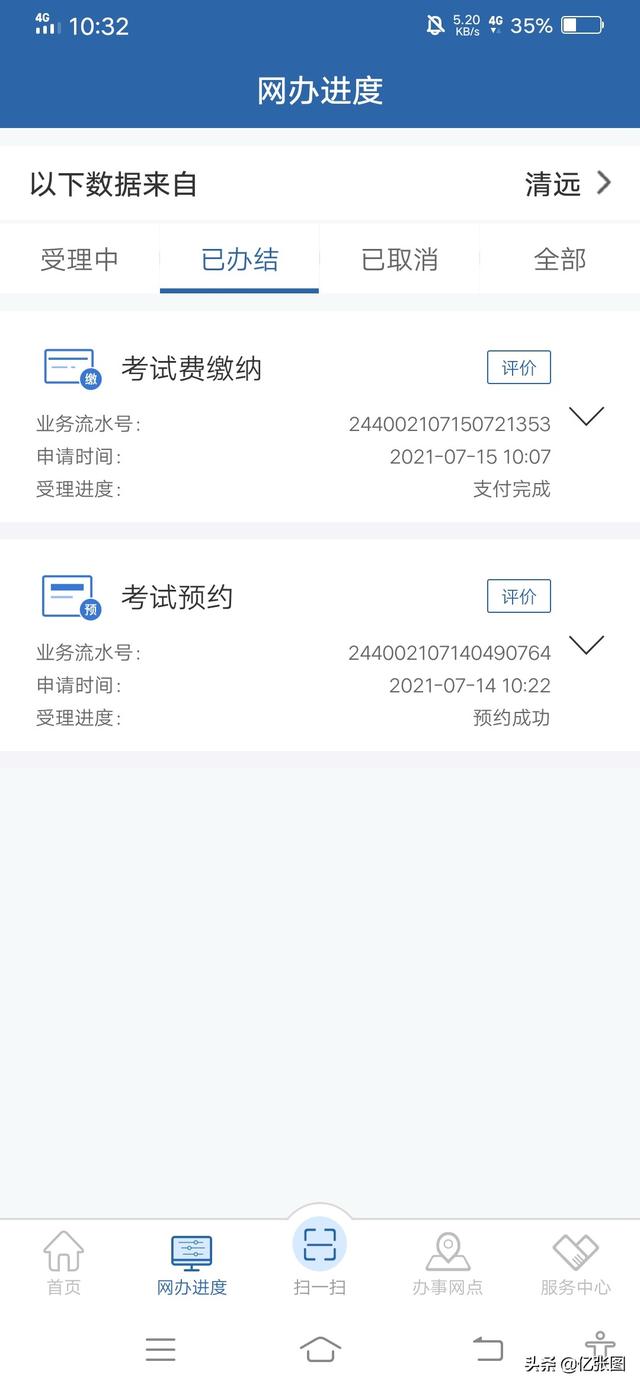The height and width of the screenshot is (1387, 640).
Task: Go to the 首页 tab
Action: coord(64,1264)
